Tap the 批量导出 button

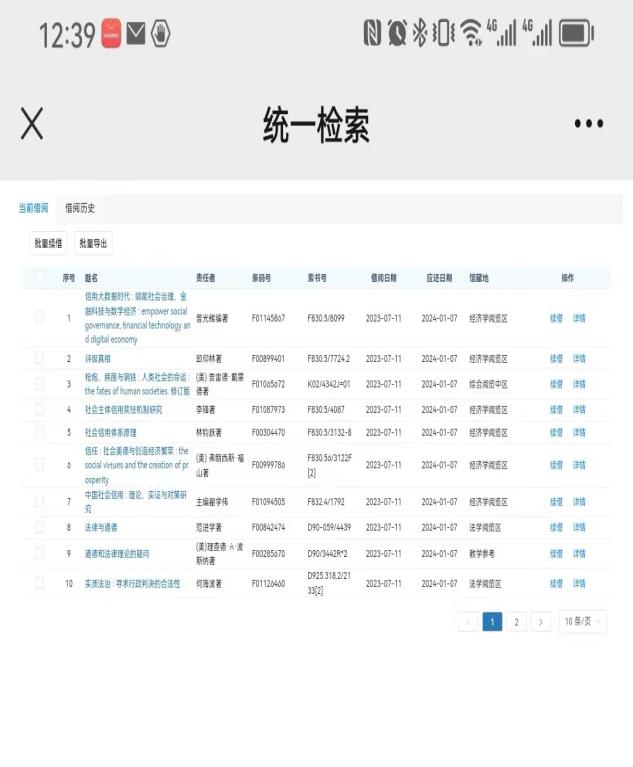[93, 243]
